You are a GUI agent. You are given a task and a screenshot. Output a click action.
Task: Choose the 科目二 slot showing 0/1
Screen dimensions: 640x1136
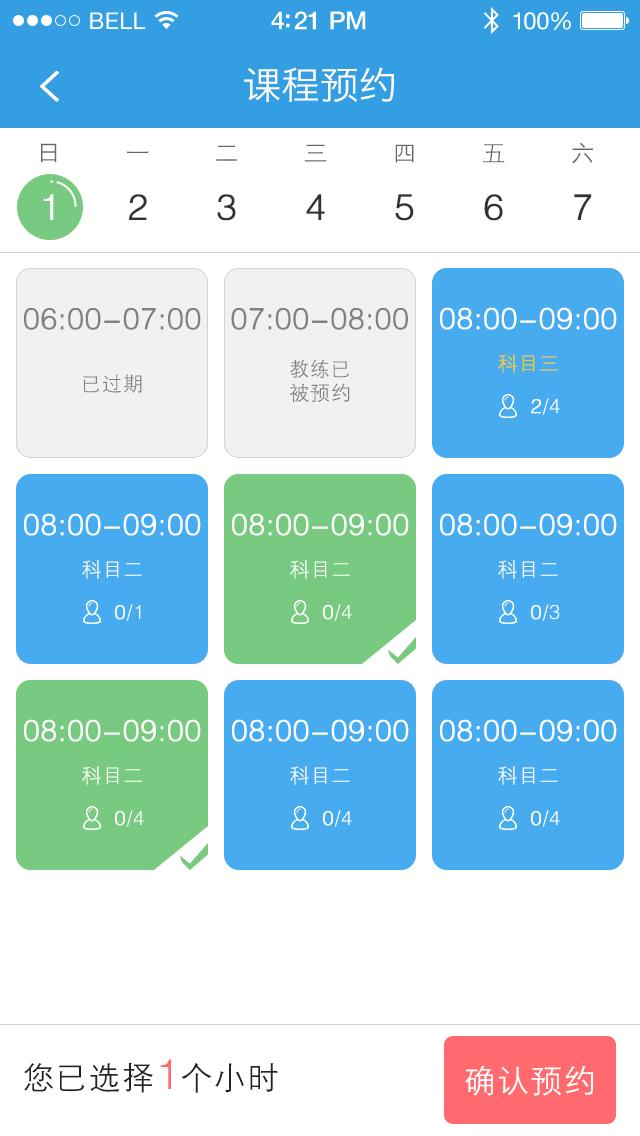click(112, 569)
